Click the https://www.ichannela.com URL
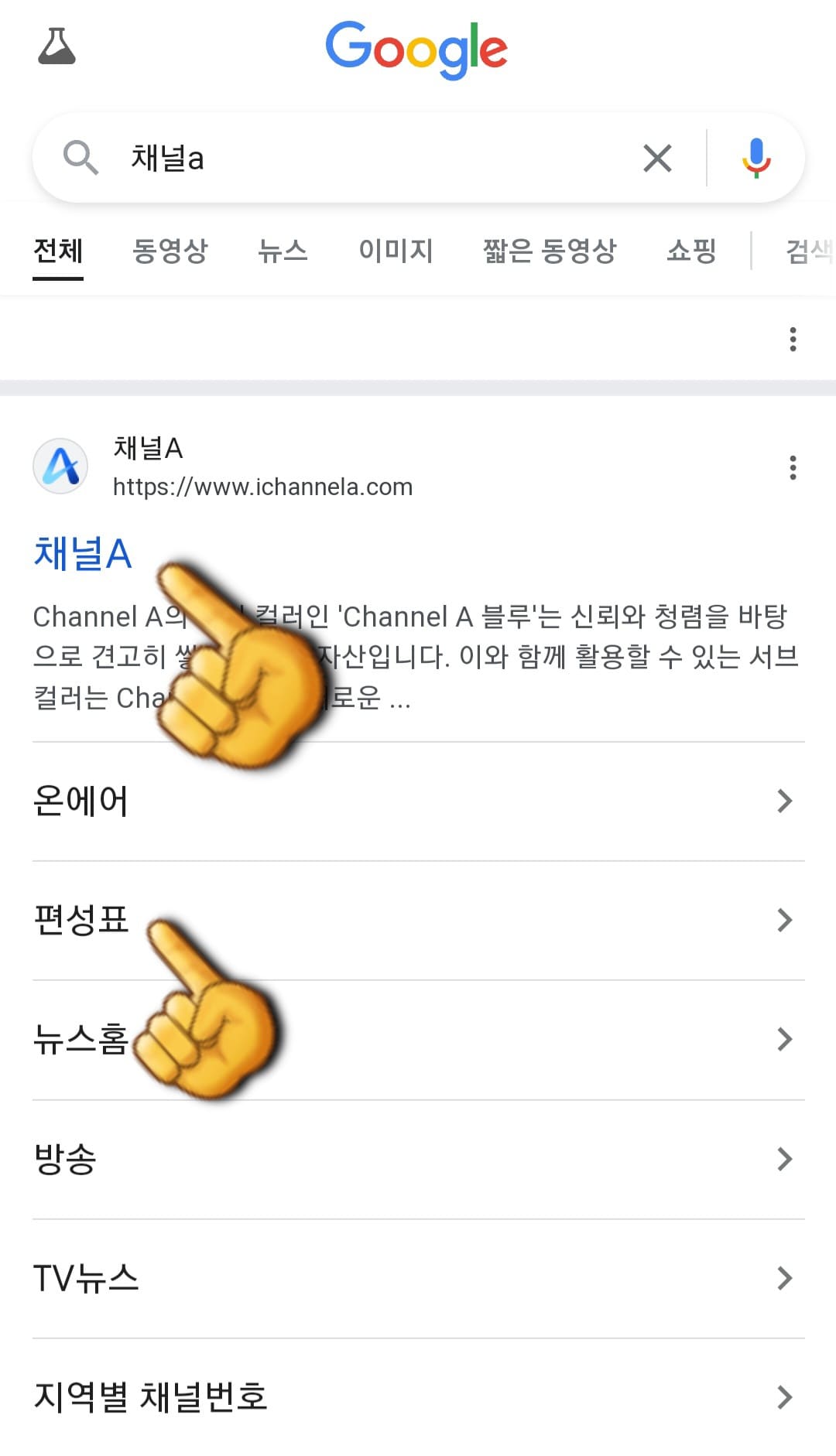The height and width of the screenshot is (1456, 836). 262,487
